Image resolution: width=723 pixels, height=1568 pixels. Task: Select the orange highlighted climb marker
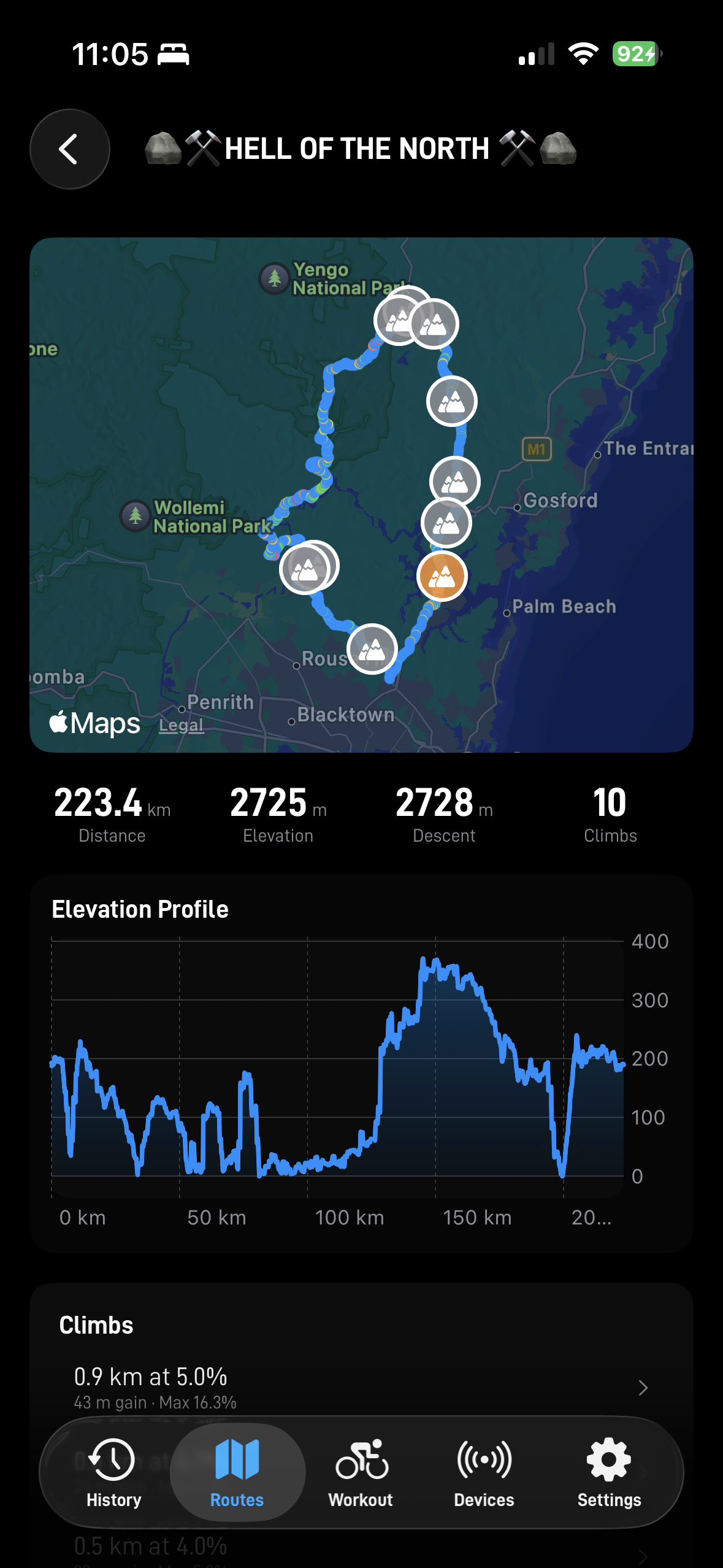443,577
